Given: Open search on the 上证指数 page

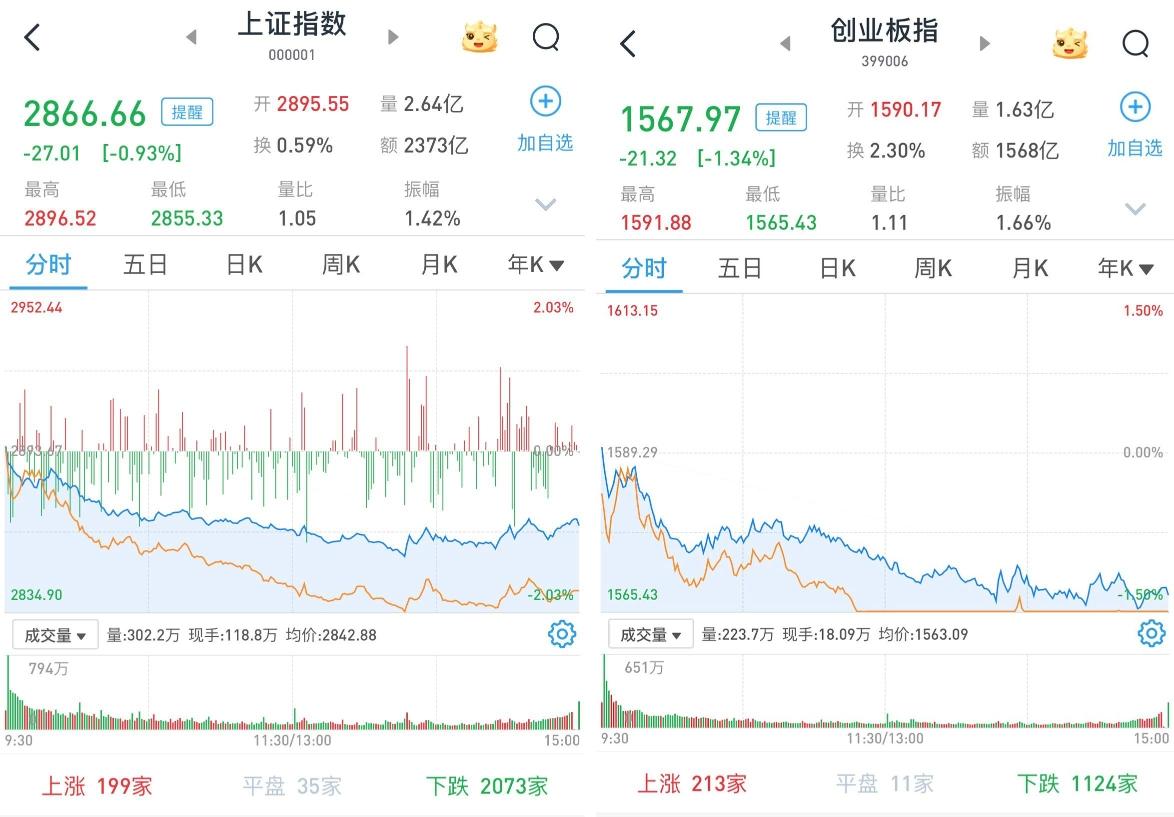Looking at the screenshot, I should point(546,38).
